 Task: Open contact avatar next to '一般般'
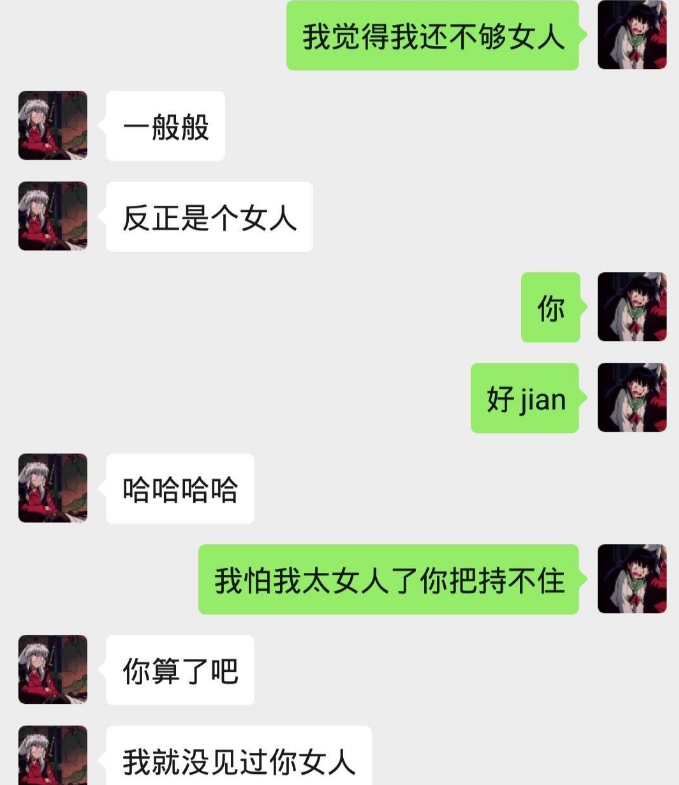tap(52, 125)
